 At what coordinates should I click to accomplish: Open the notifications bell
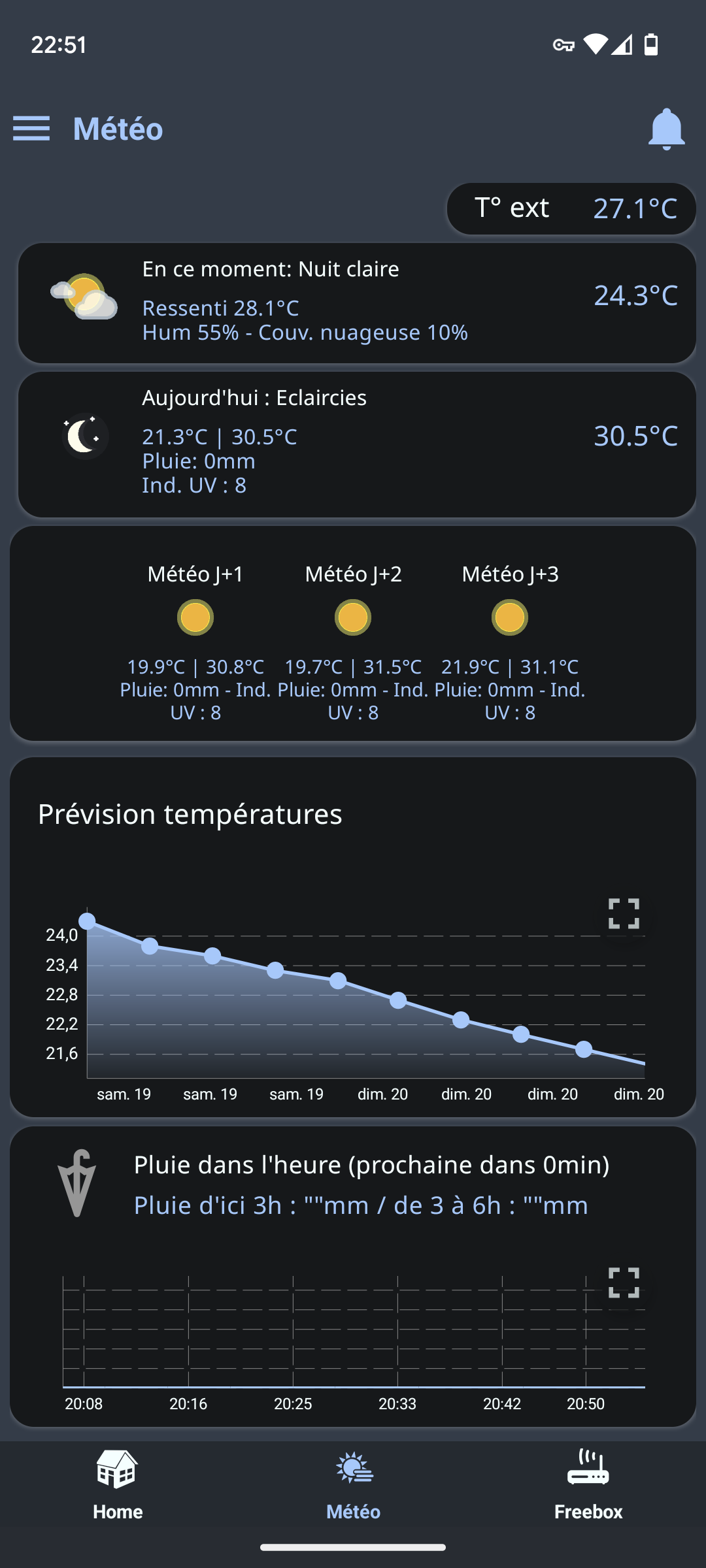[665, 129]
